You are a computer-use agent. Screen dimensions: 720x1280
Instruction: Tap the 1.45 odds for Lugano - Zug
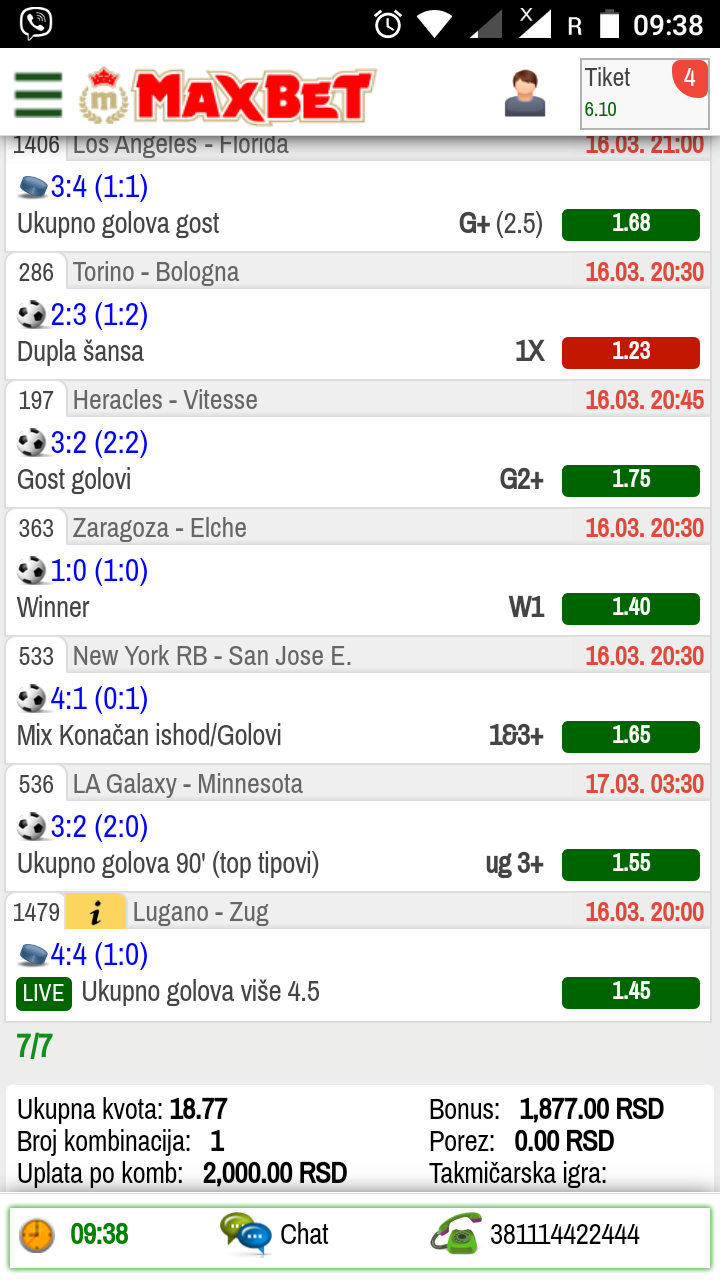pyautogui.click(x=631, y=992)
